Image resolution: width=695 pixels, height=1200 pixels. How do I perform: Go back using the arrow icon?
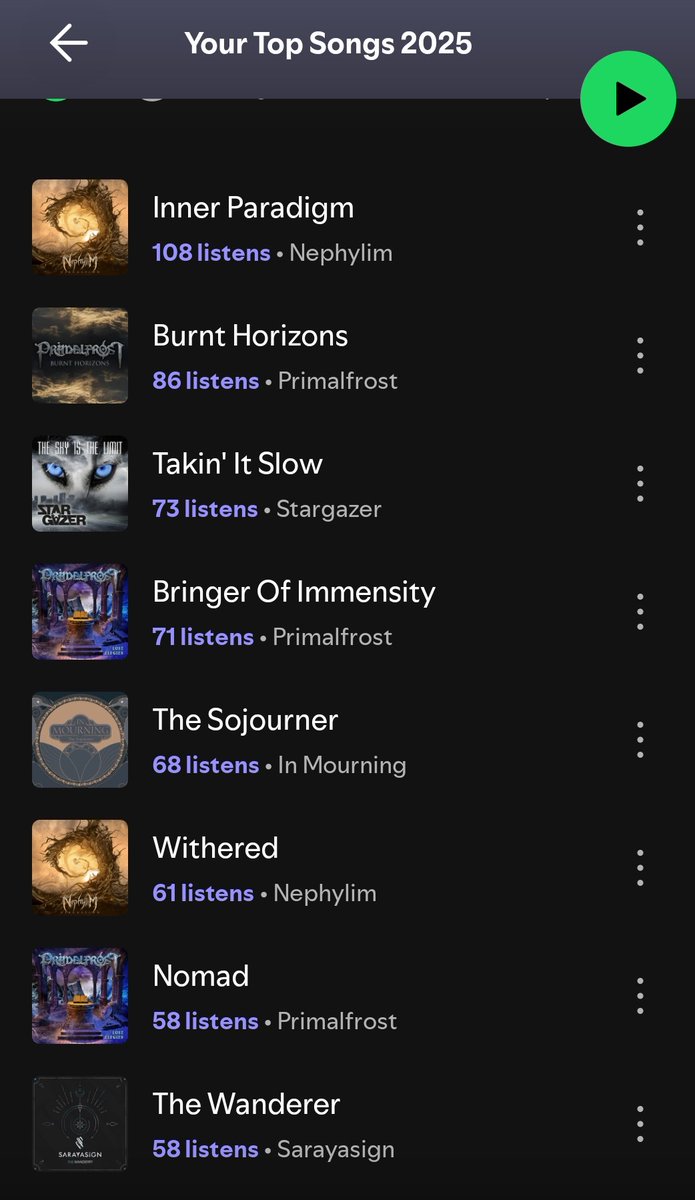68,44
